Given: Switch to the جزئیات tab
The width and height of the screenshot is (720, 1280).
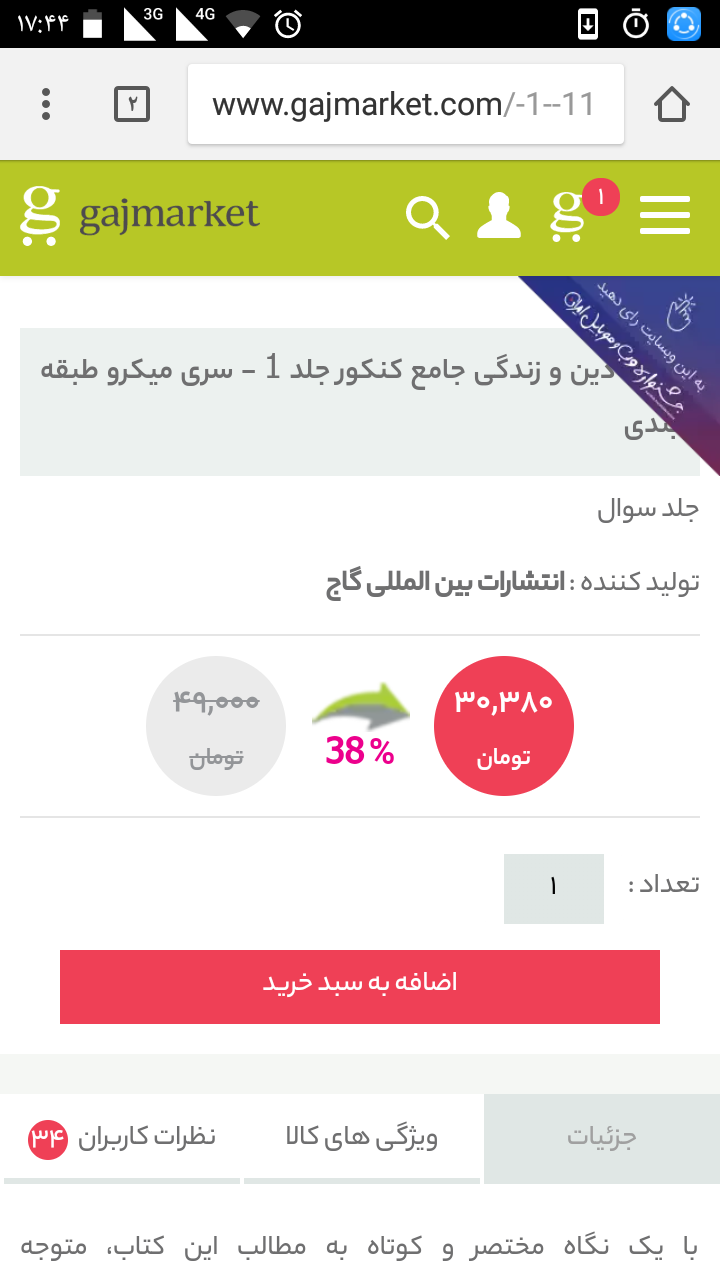Looking at the screenshot, I should pos(602,1138).
